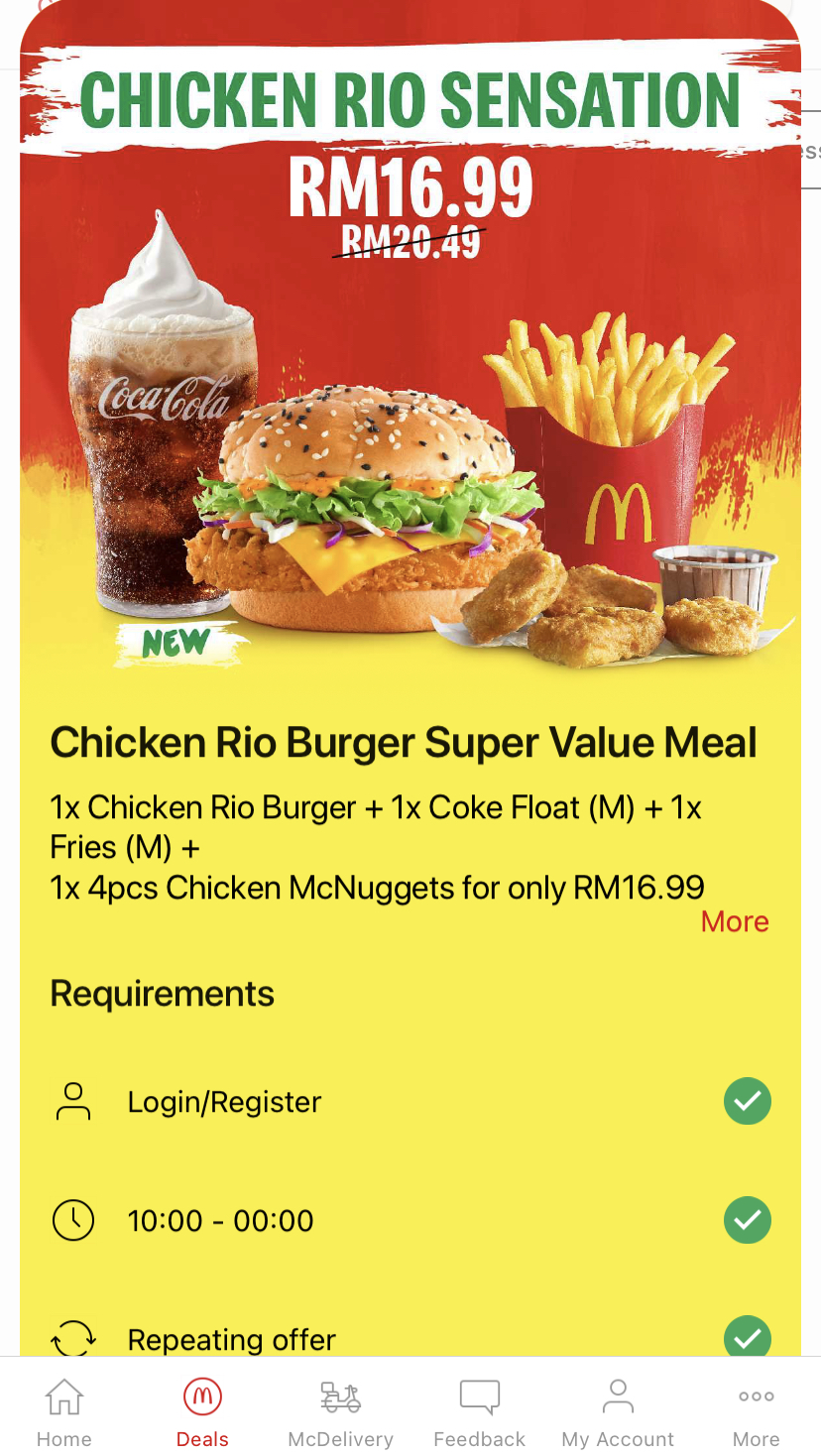Expand the deal description with More
Image resolution: width=821 pixels, height=1456 pixels.
point(734,921)
